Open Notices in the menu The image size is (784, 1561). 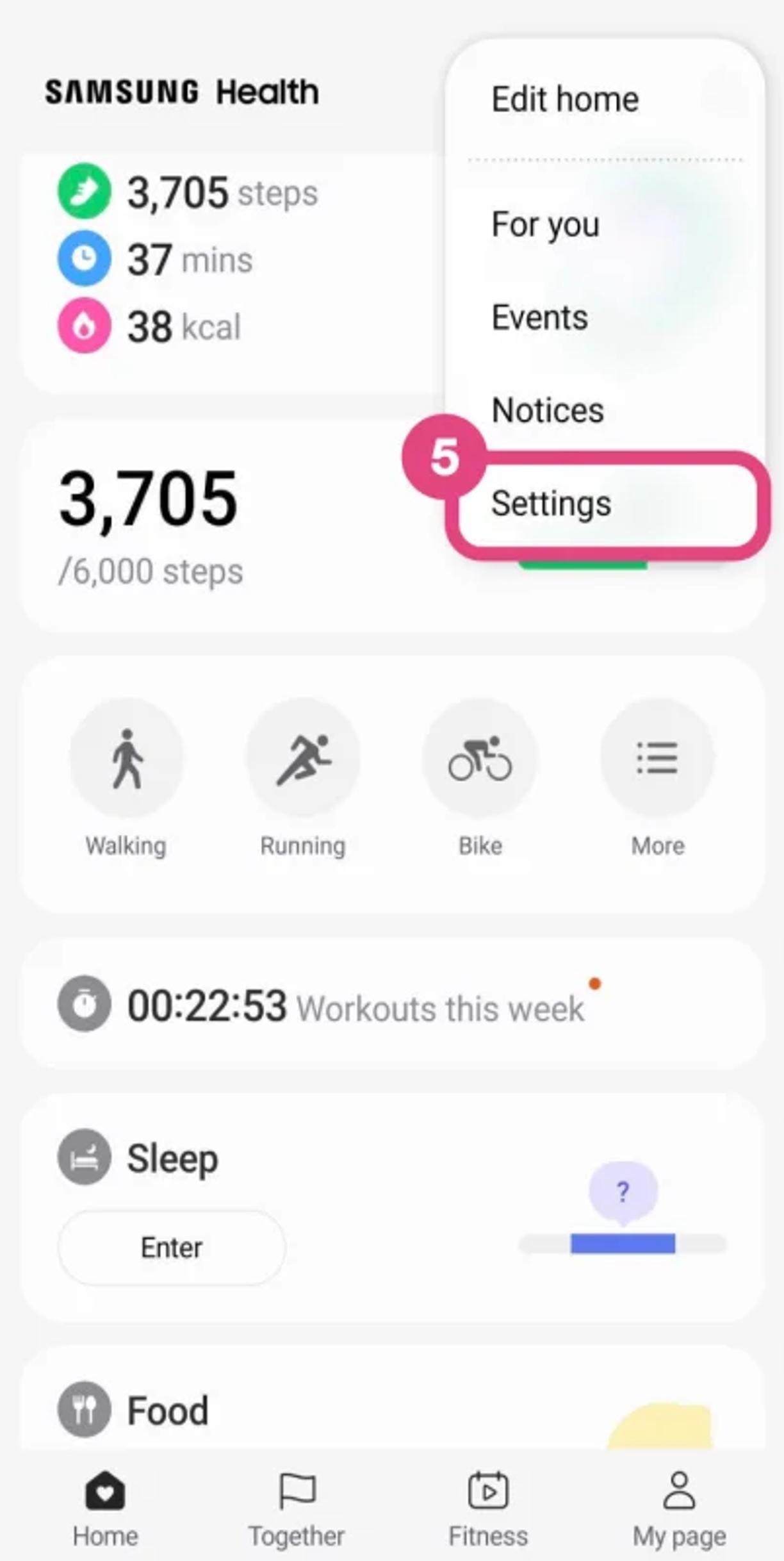point(548,410)
